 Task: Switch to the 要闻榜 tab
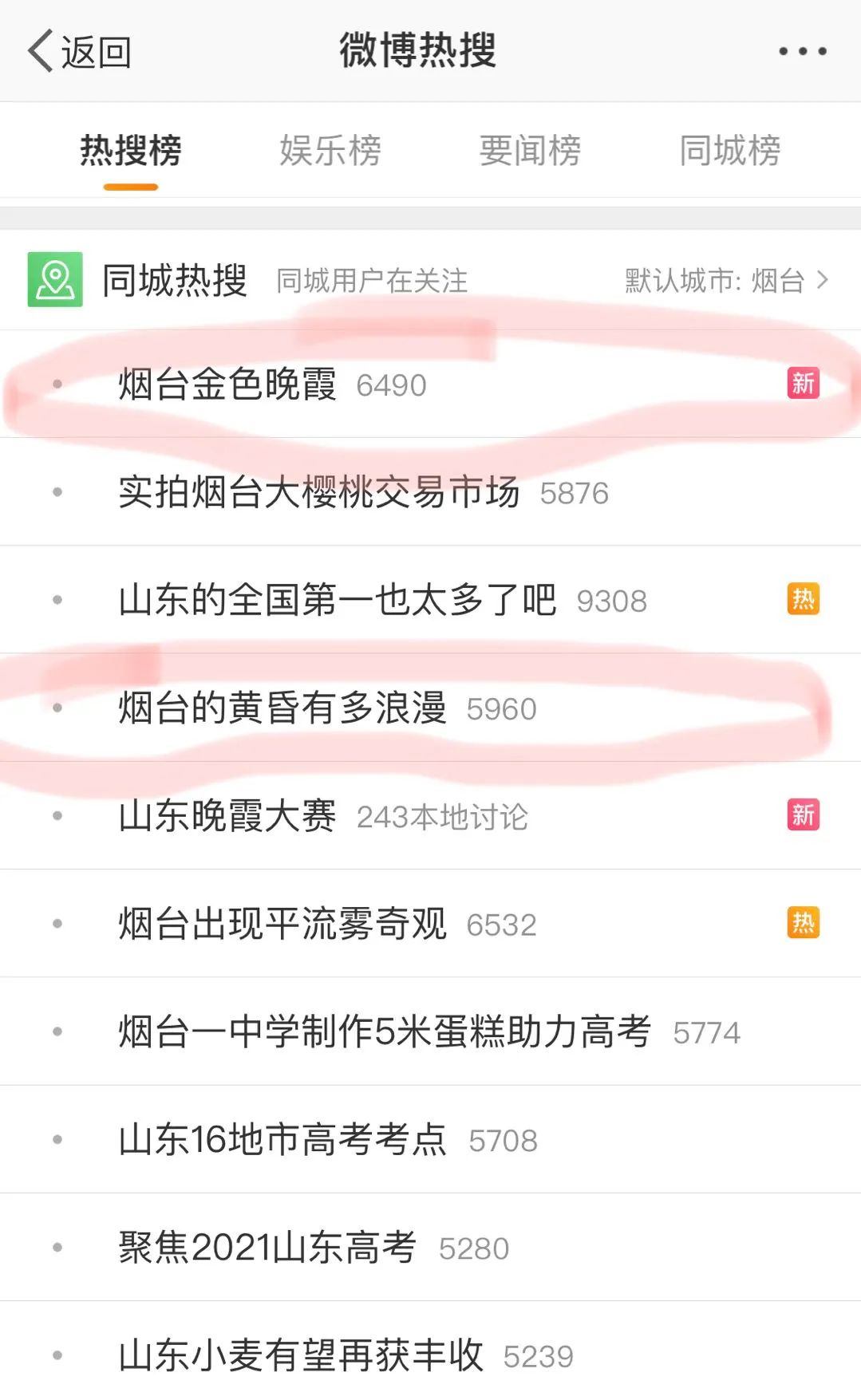pyautogui.click(x=530, y=151)
